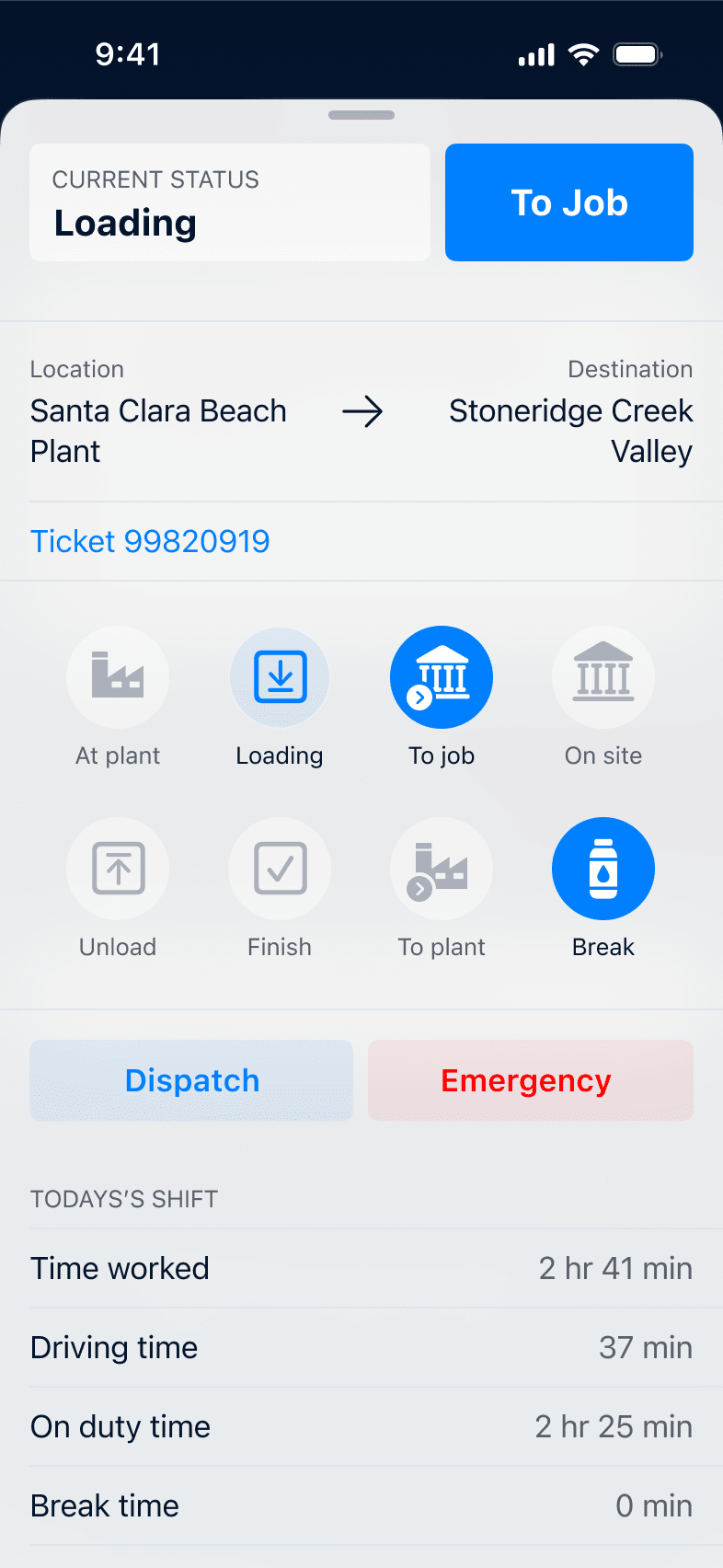This screenshot has height=1568, width=723.
Task: Mark the Finish status
Action: [280, 869]
